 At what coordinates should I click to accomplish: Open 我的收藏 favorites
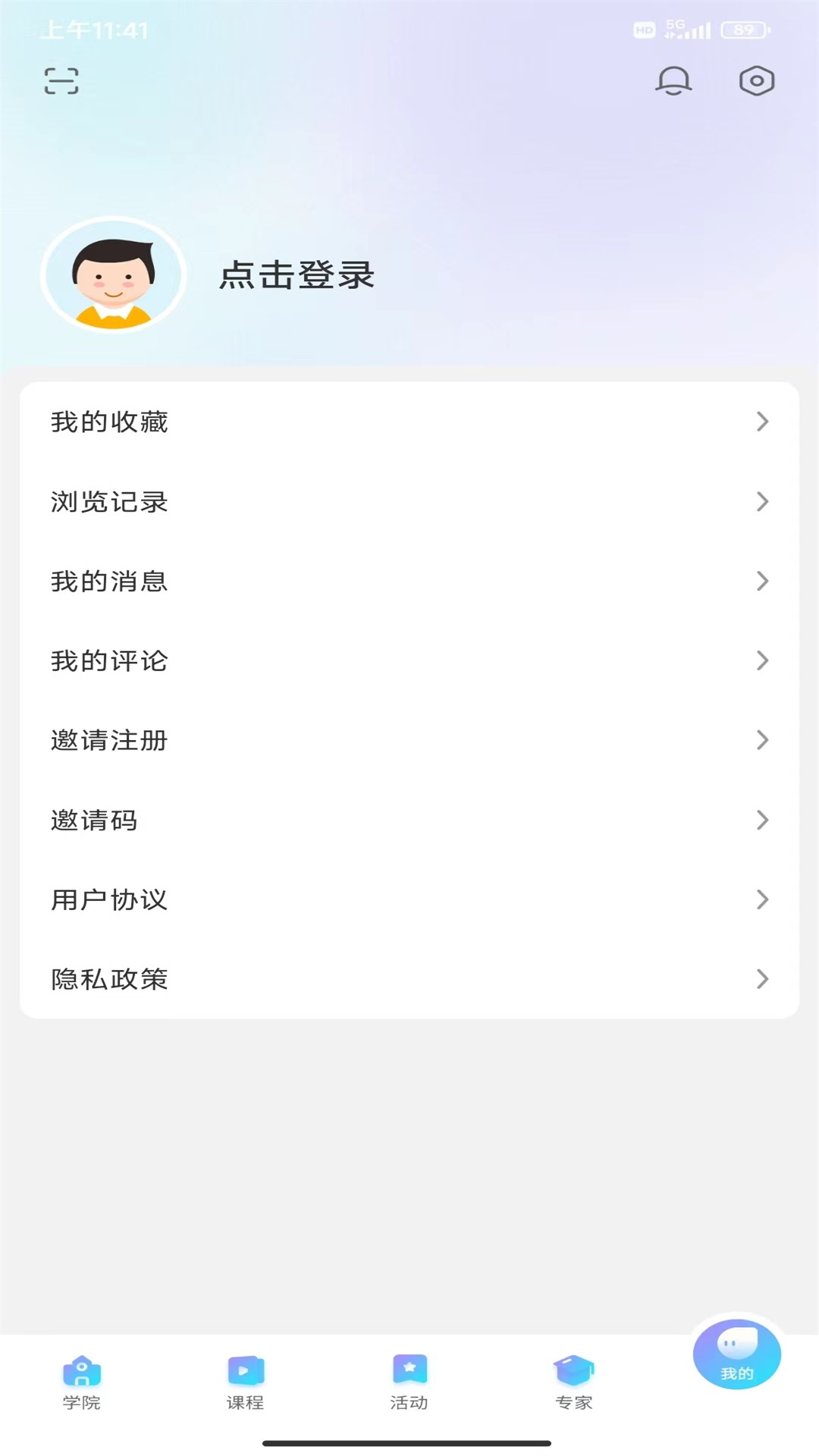coord(409,422)
